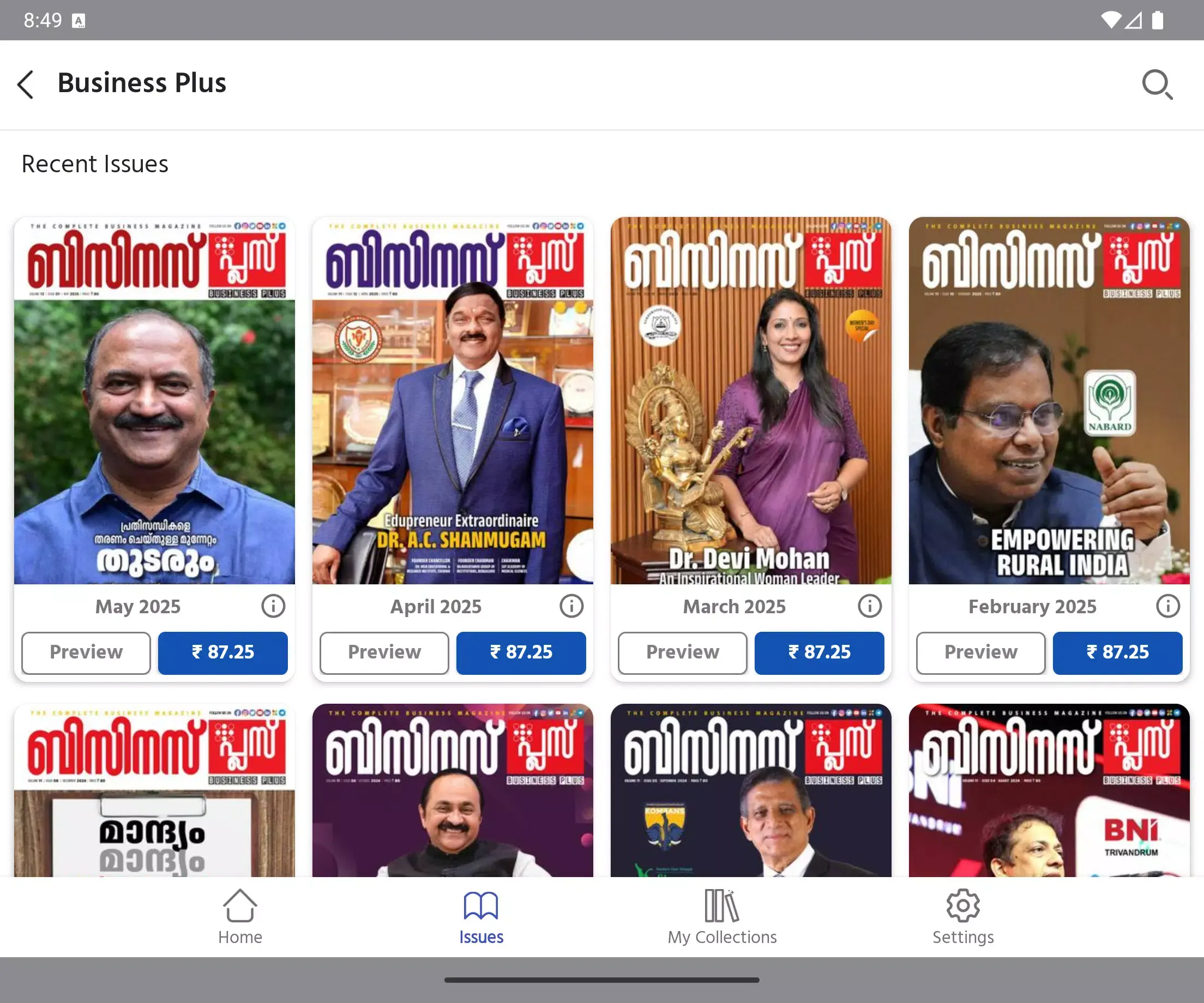1204x1003 pixels.
Task: Switch to the My Collections tab
Action: click(x=722, y=916)
